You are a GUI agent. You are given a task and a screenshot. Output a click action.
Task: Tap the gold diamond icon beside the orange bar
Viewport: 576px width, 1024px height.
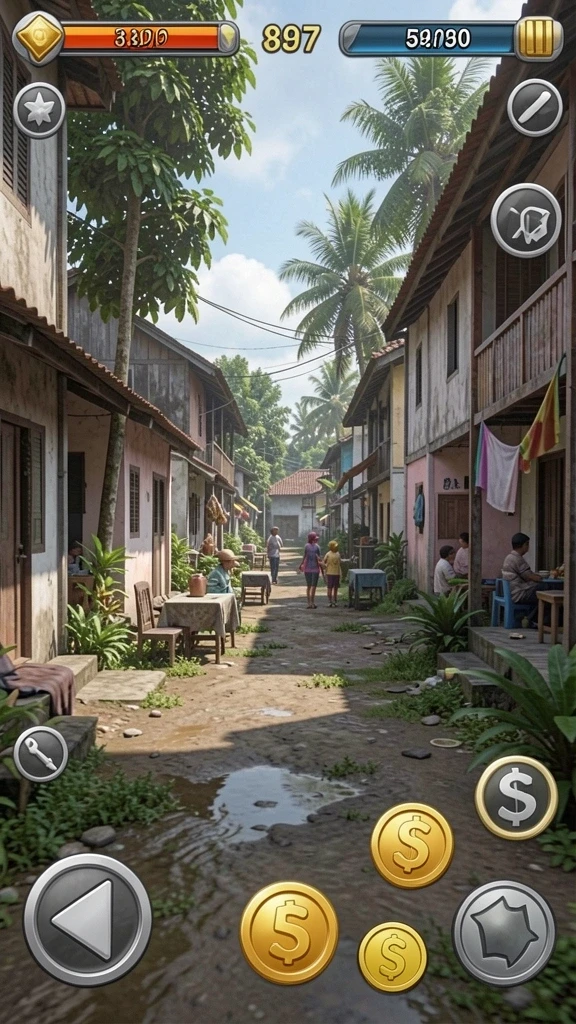[x=38, y=38]
